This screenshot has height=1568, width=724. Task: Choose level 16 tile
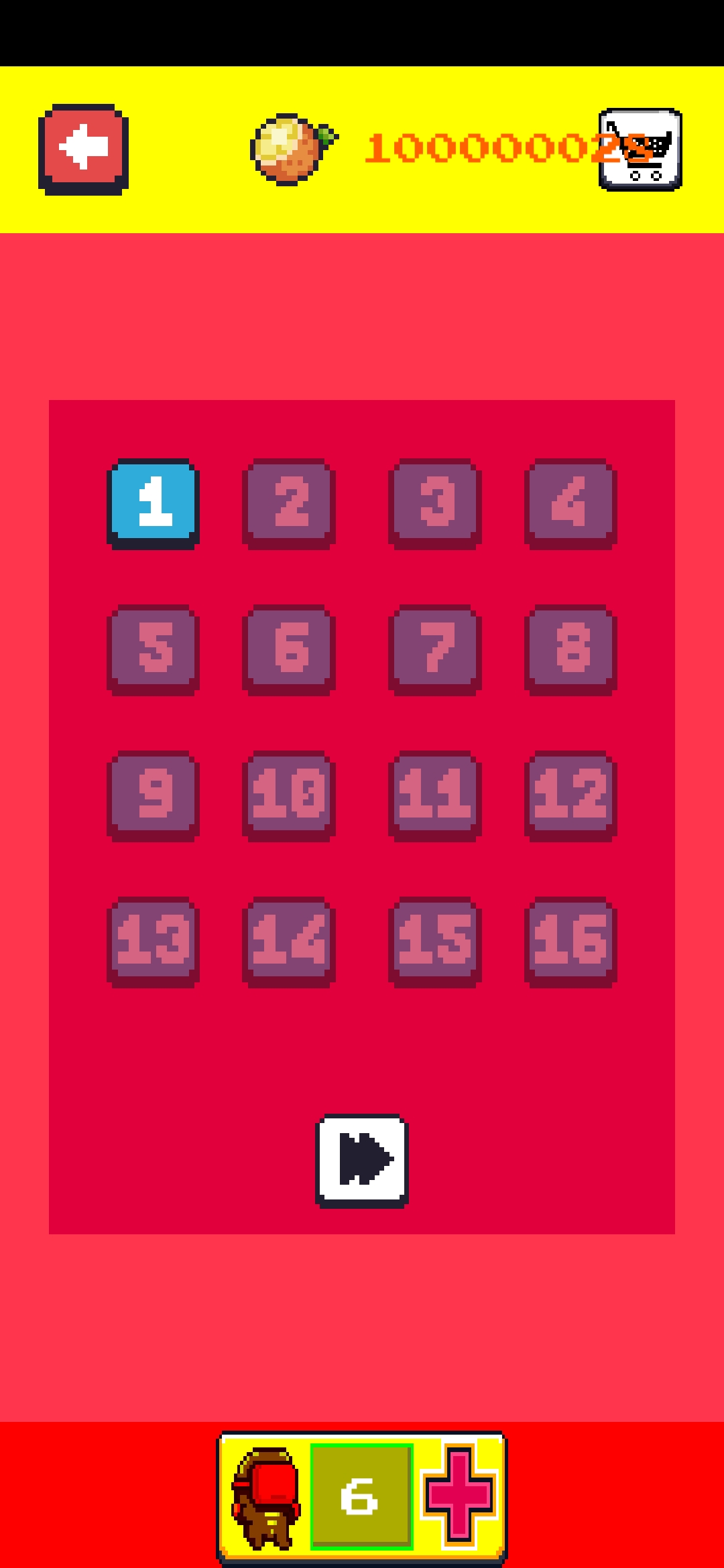coord(570,941)
